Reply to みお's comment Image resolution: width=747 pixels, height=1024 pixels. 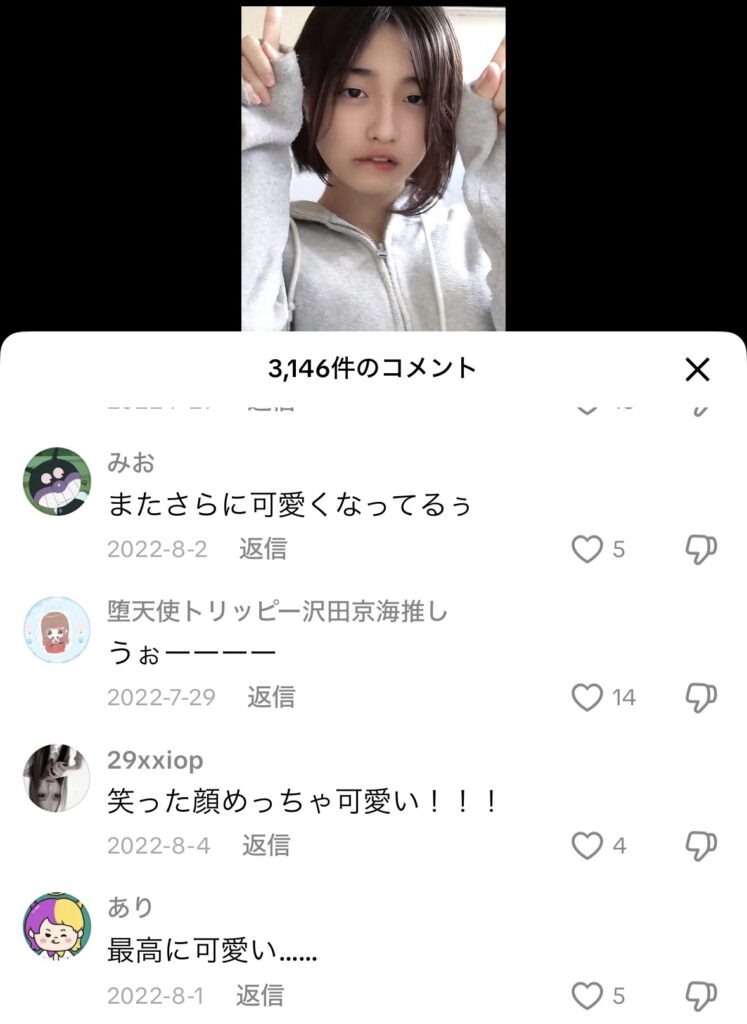[x=262, y=549]
